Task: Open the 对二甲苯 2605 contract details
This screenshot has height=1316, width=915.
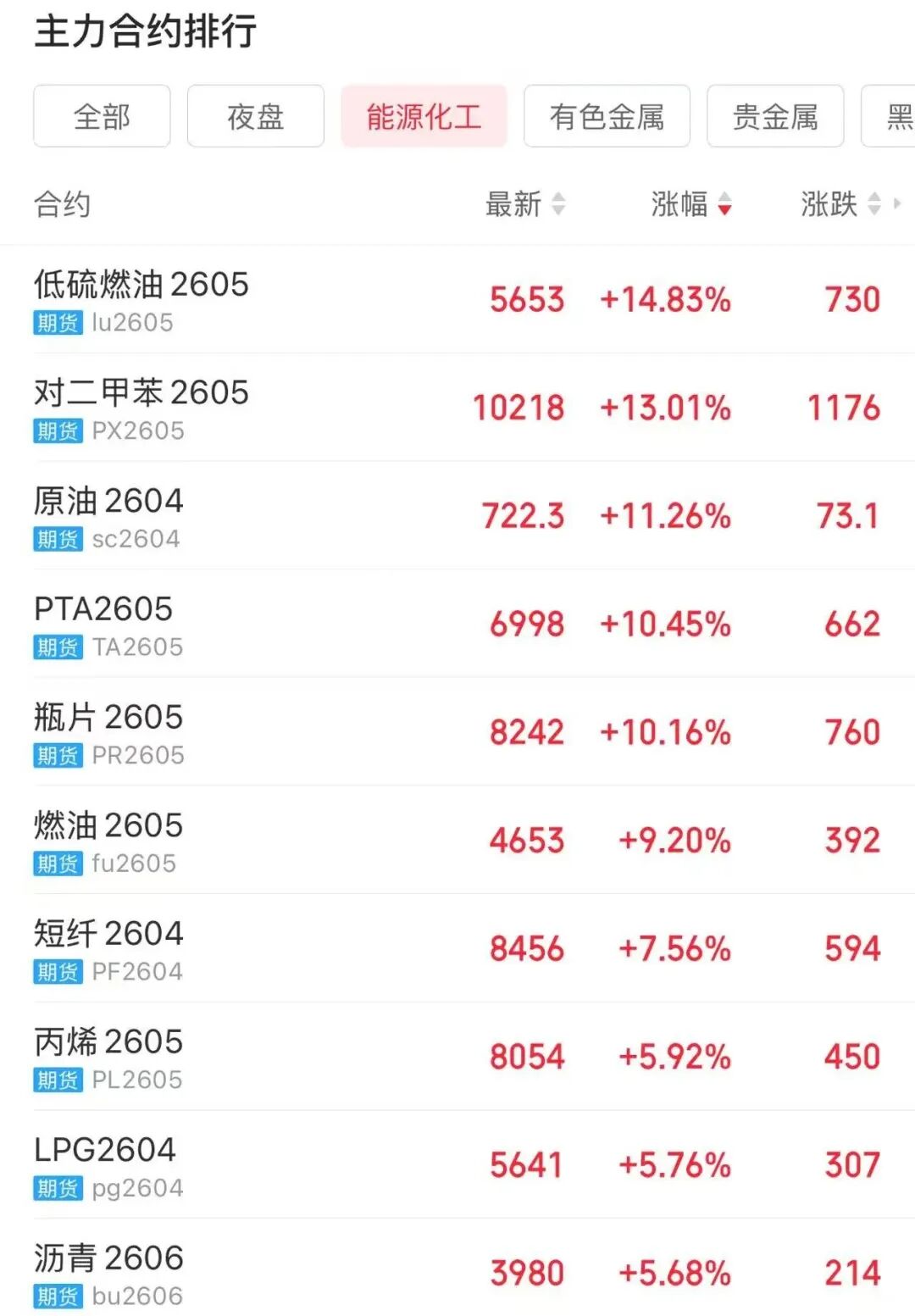Action: click(x=141, y=393)
